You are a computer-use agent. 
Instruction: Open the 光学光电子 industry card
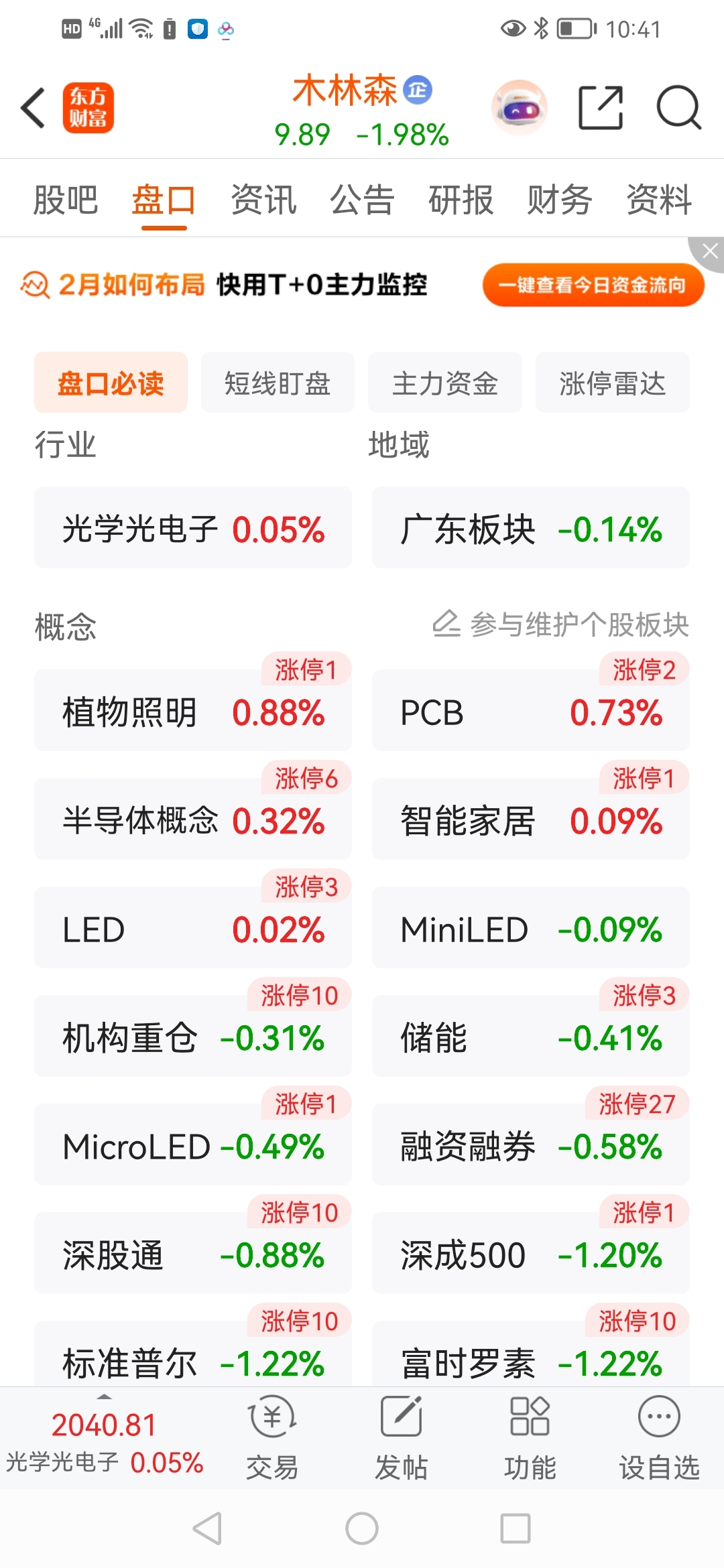click(x=193, y=529)
